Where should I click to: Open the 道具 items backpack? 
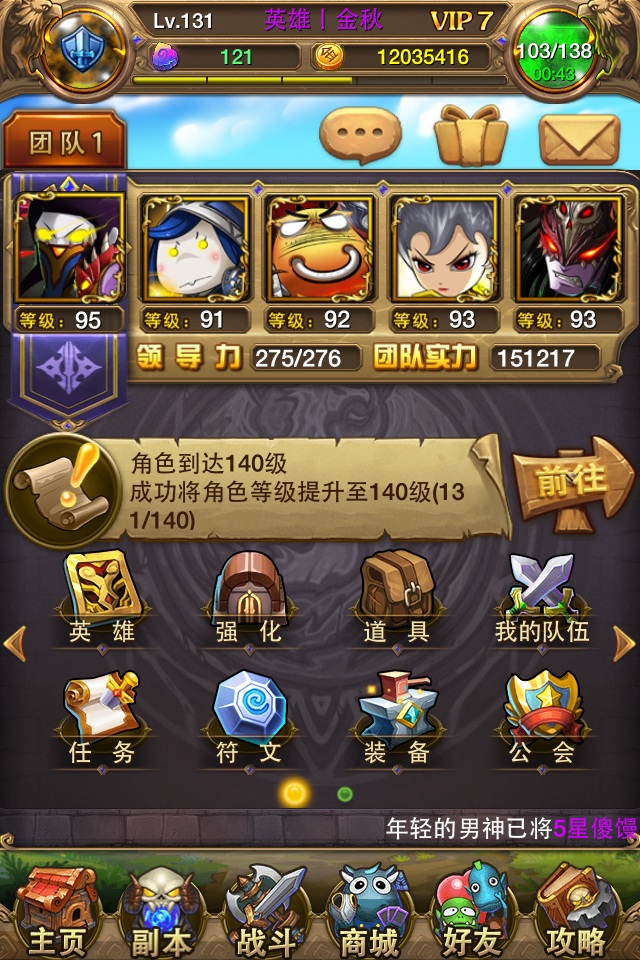point(397,600)
